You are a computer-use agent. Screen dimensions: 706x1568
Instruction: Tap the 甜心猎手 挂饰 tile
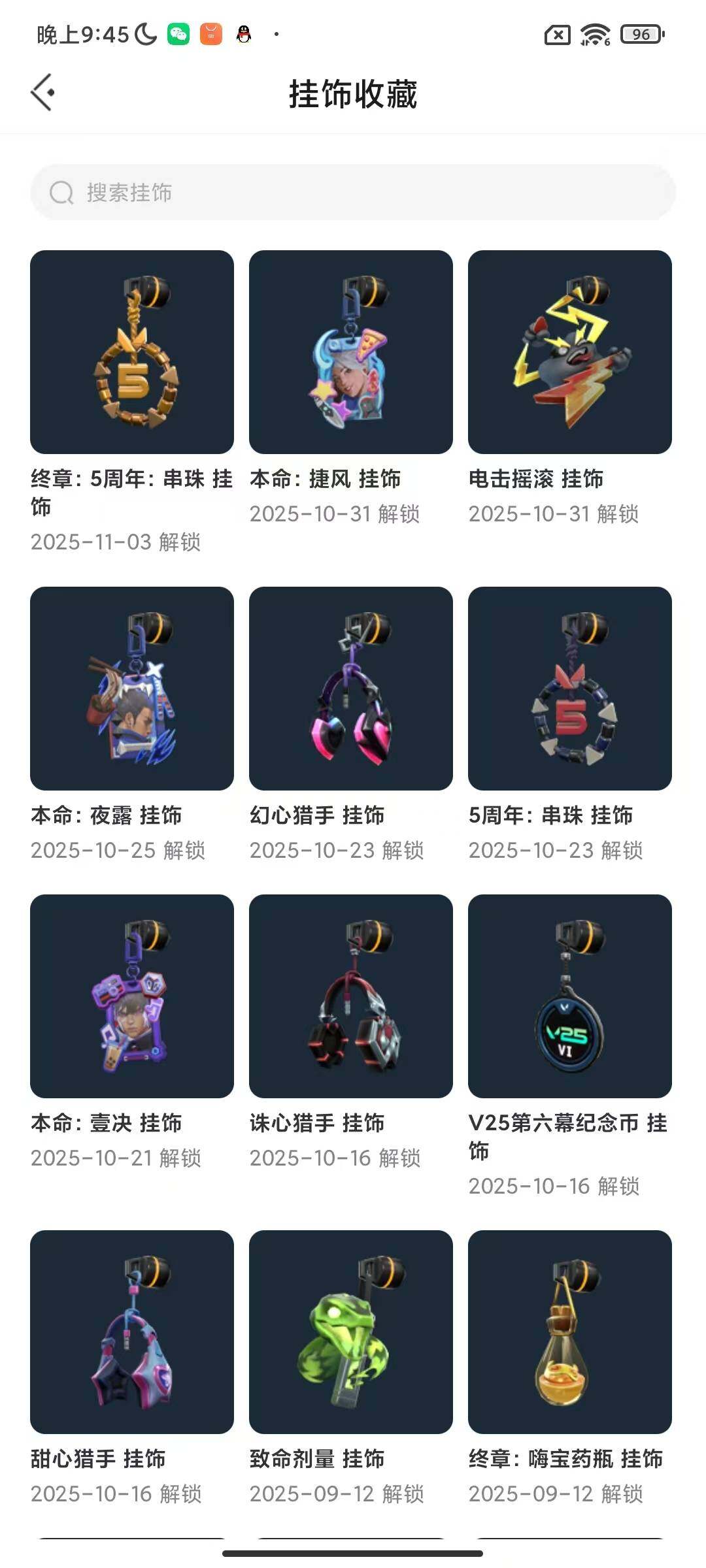pyautogui.click(x=132, y=1332)
